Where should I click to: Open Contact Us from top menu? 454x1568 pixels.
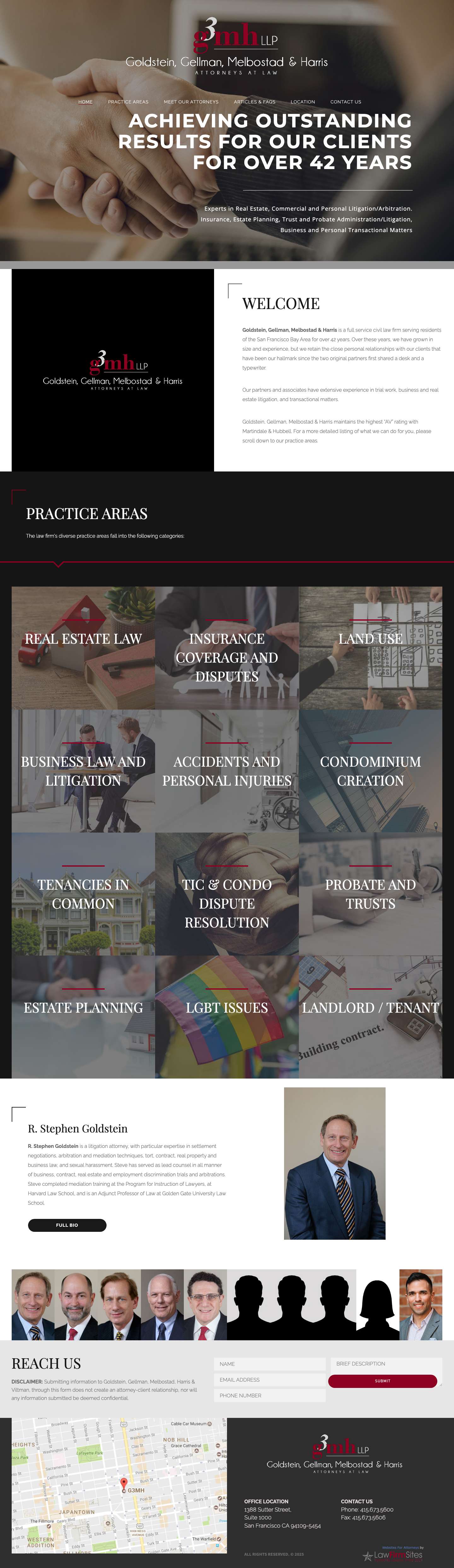point(346,102)
